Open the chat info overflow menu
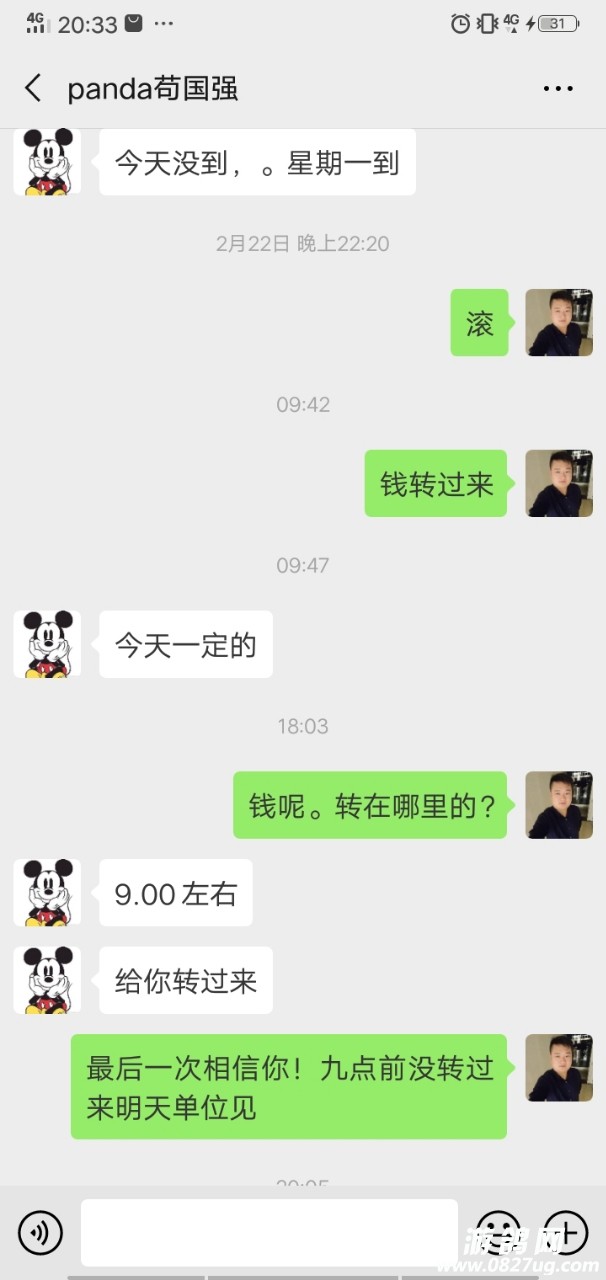Viewport: 606px width, 1280px height. coord(557,89)
